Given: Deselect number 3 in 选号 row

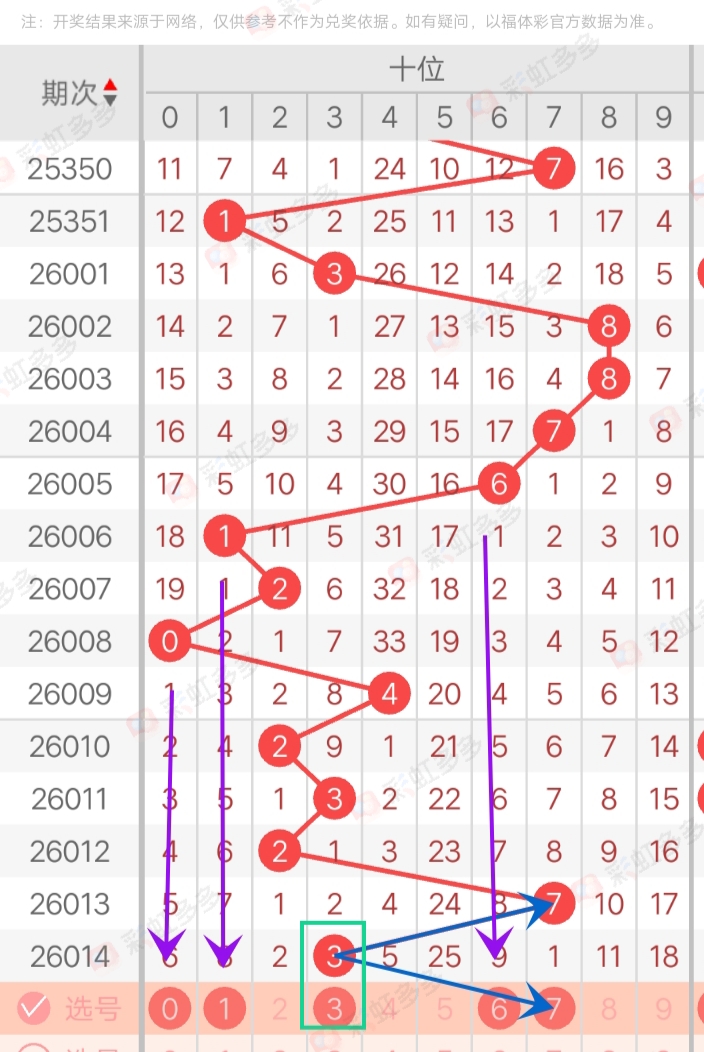Looking at the screenshot, I should pyautogui.click(x=334, y=1009).
